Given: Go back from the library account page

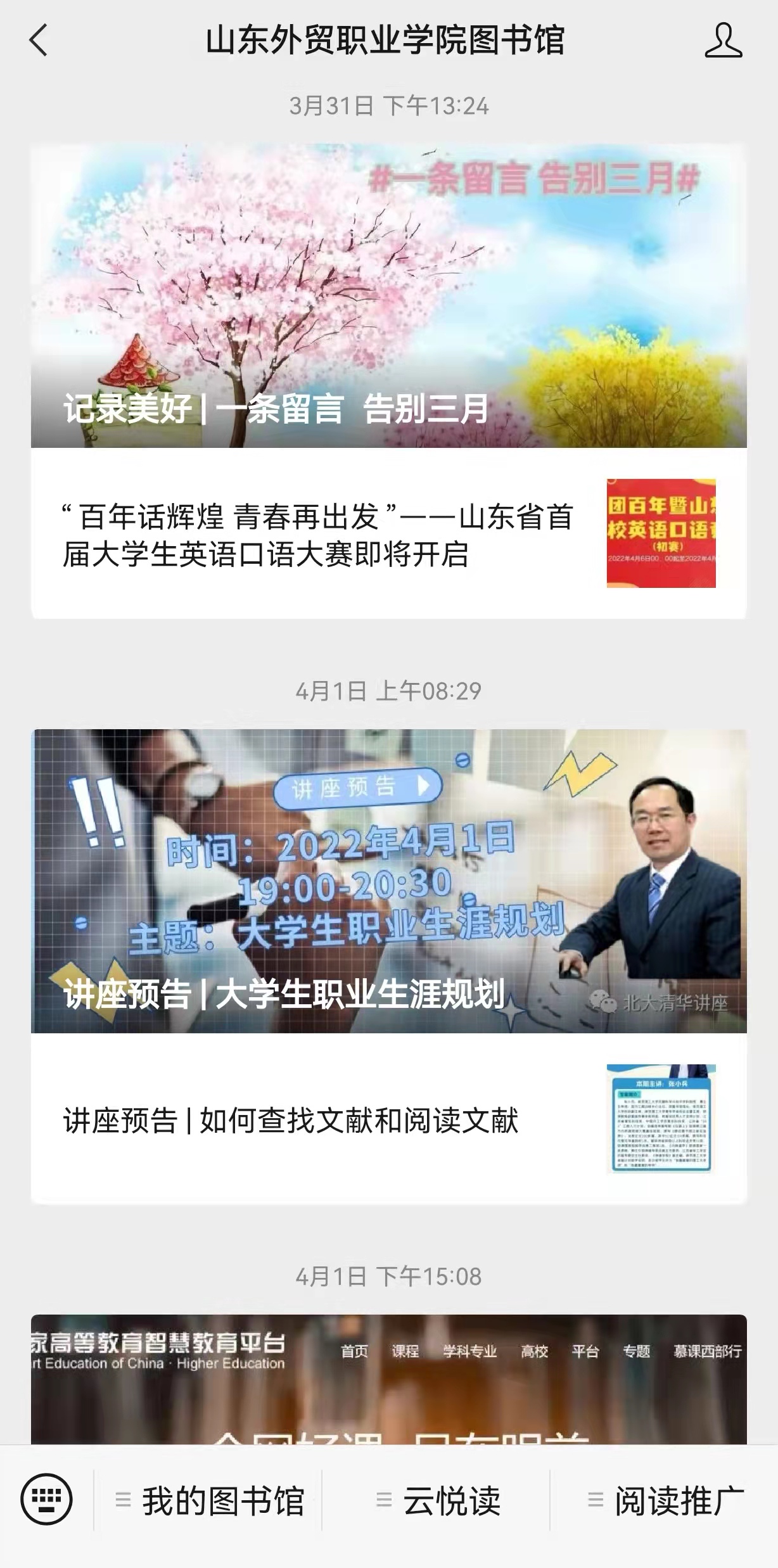Looking at the screenshot, I should (39, 41).
